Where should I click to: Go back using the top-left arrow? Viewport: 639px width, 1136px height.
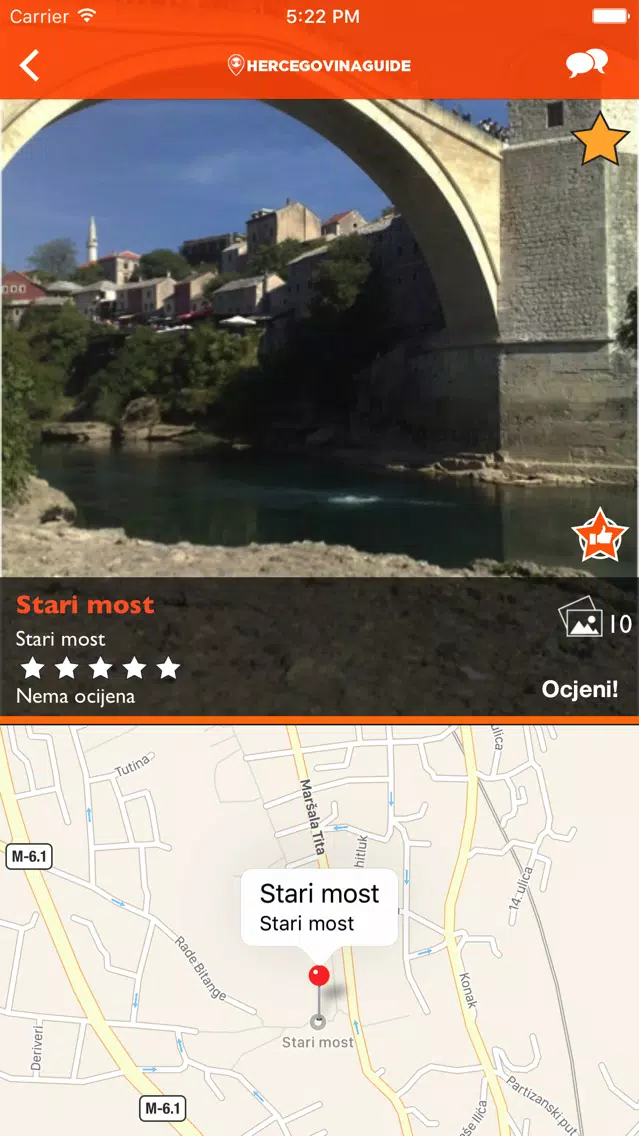pyautogui.click(x=29, y=65)
